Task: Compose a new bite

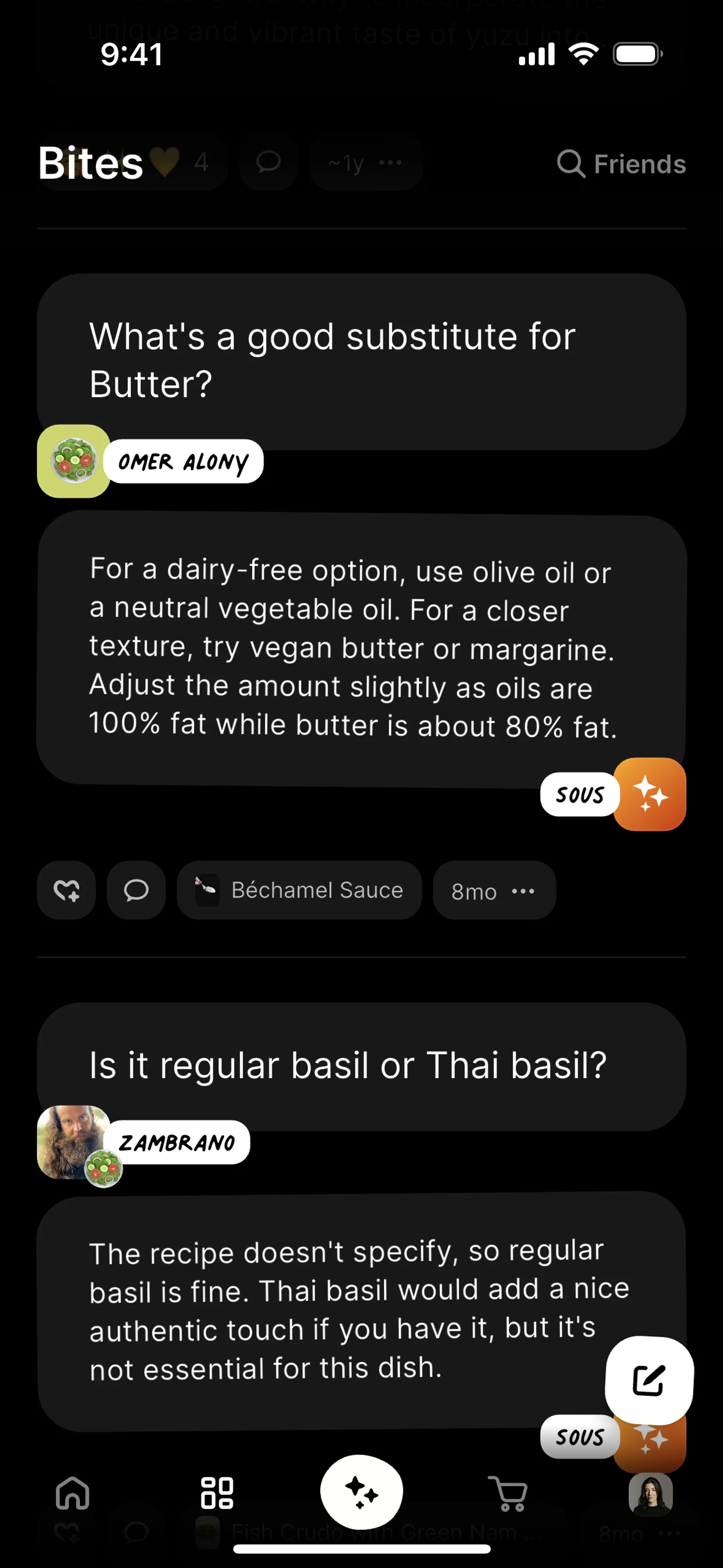Action: click(649, 1380)
